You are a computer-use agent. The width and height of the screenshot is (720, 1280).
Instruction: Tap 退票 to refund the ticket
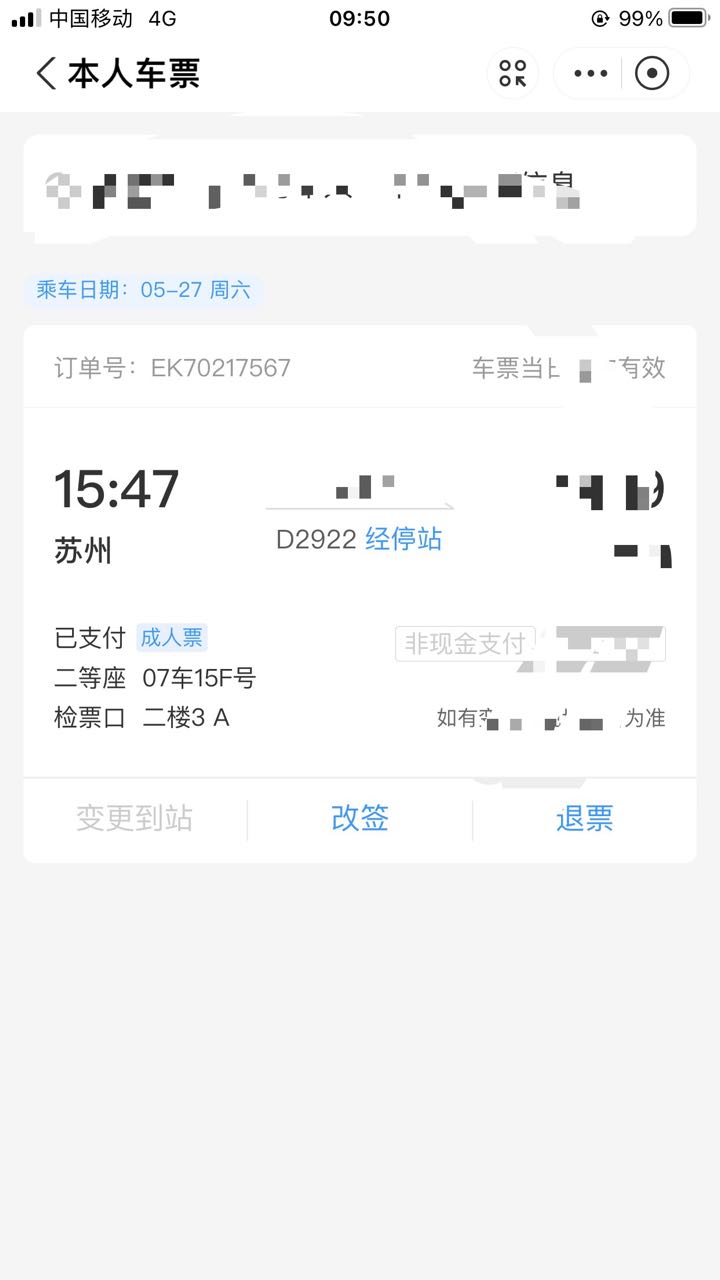coord(584,819)
